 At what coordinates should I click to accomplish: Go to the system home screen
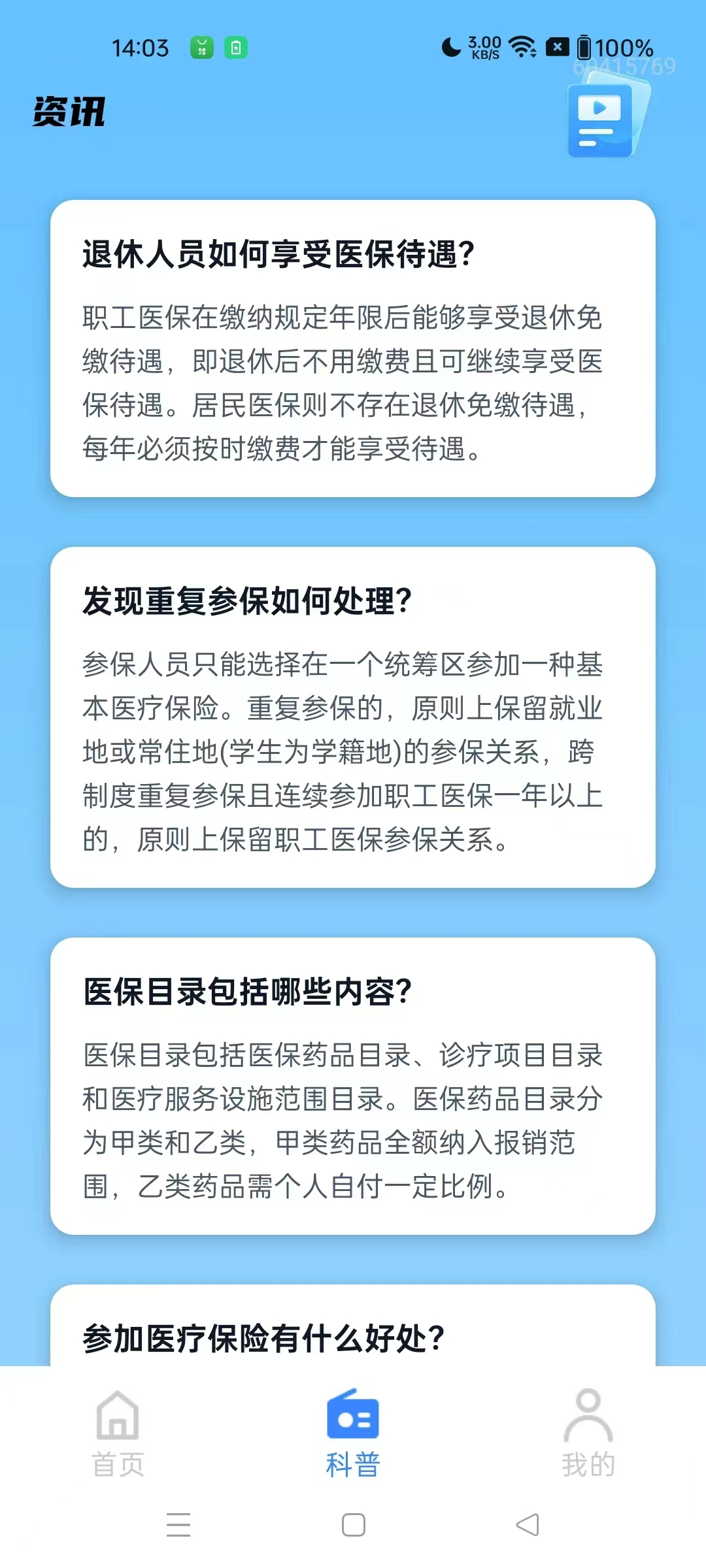coord(353,1525)
